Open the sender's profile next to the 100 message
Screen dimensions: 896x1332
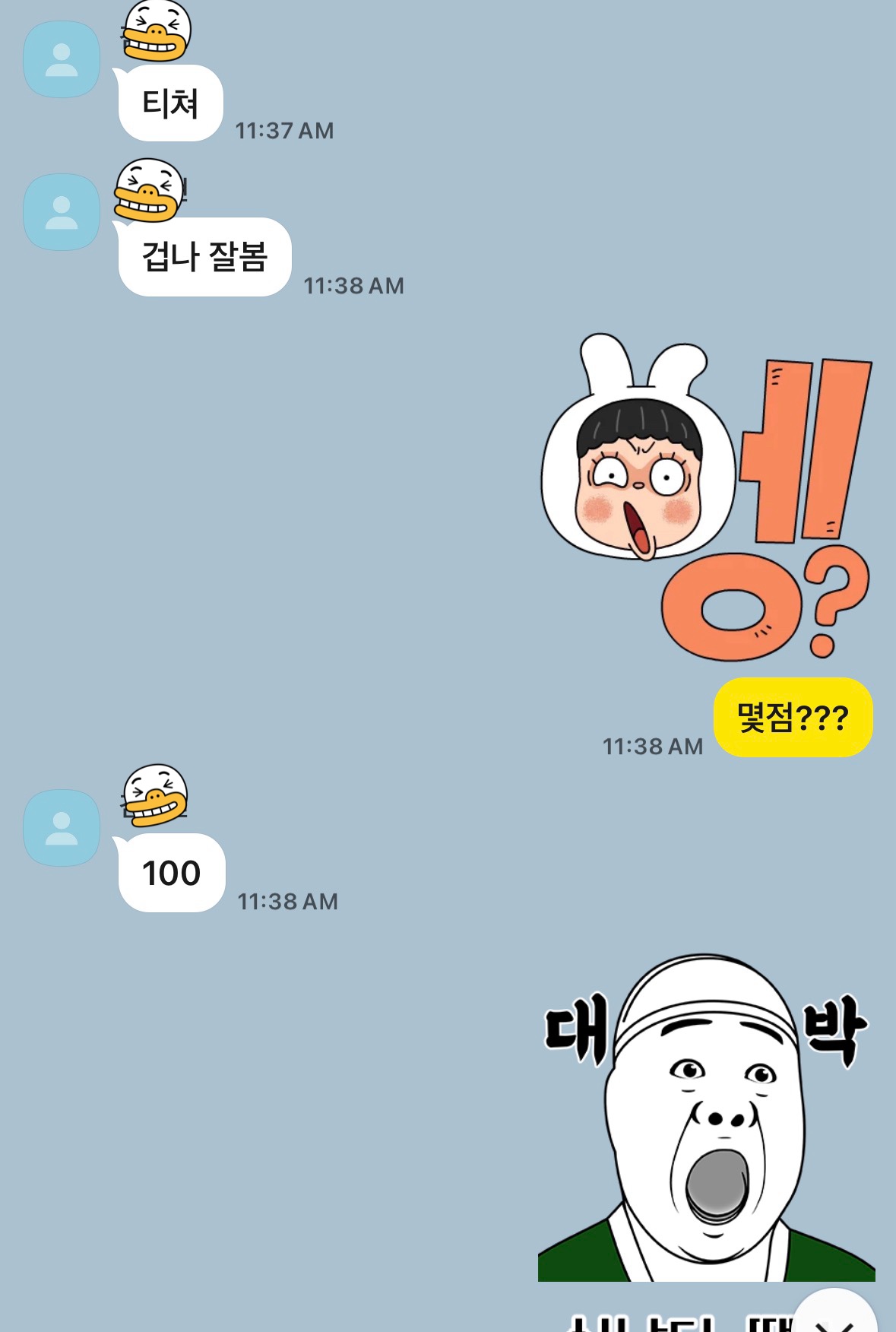tap(62, 828)
